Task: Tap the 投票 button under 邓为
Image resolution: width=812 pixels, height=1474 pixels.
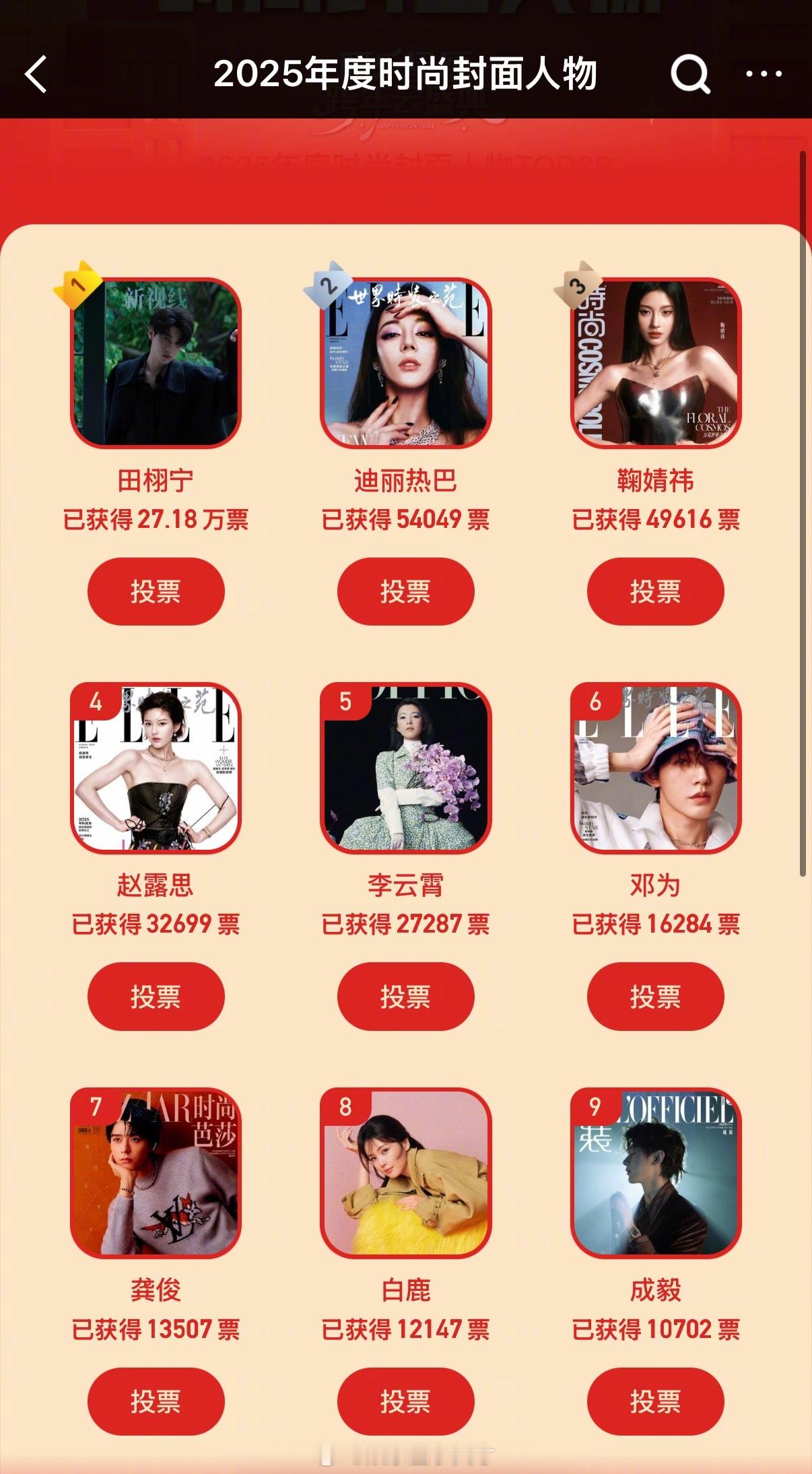Action: (x=657, y=997)
